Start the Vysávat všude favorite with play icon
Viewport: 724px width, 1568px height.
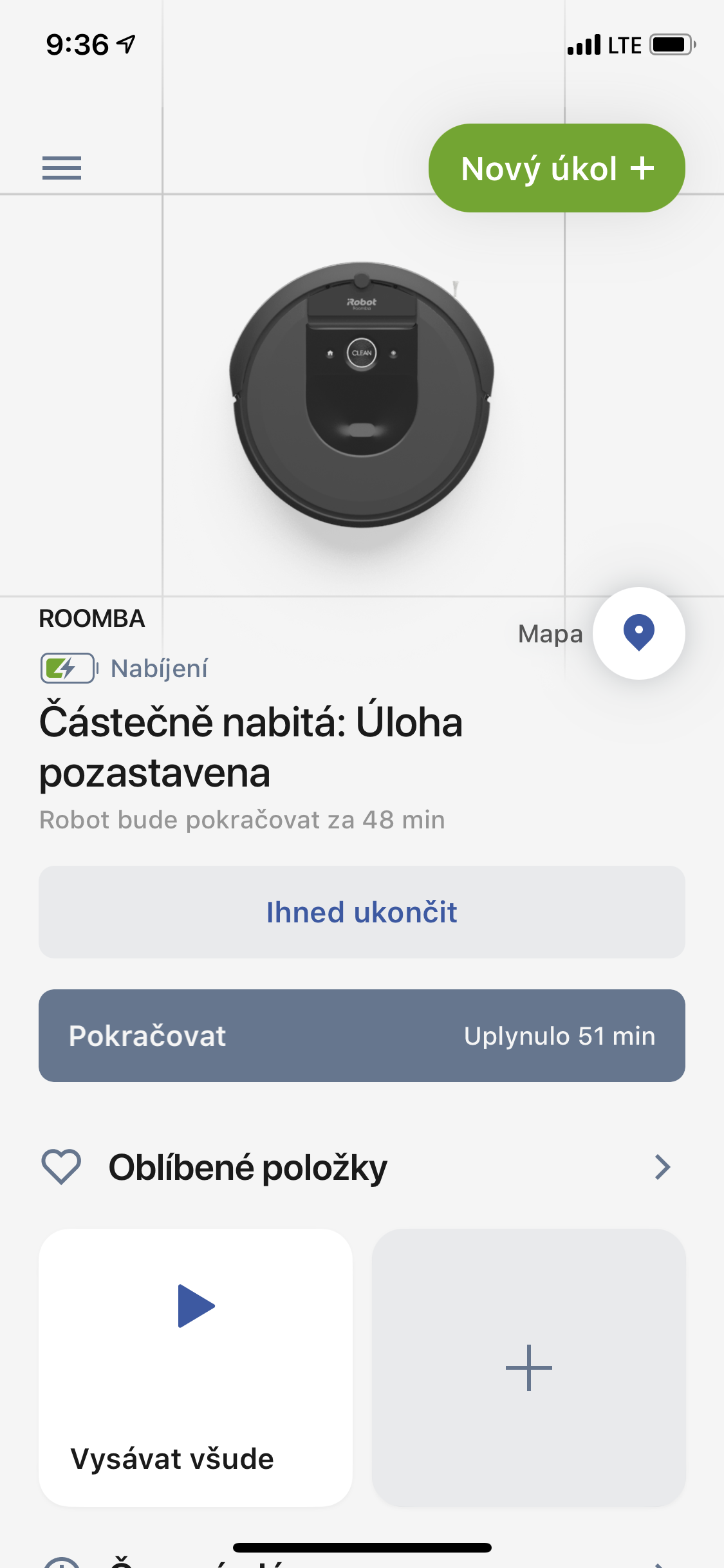coord(196,1305)
